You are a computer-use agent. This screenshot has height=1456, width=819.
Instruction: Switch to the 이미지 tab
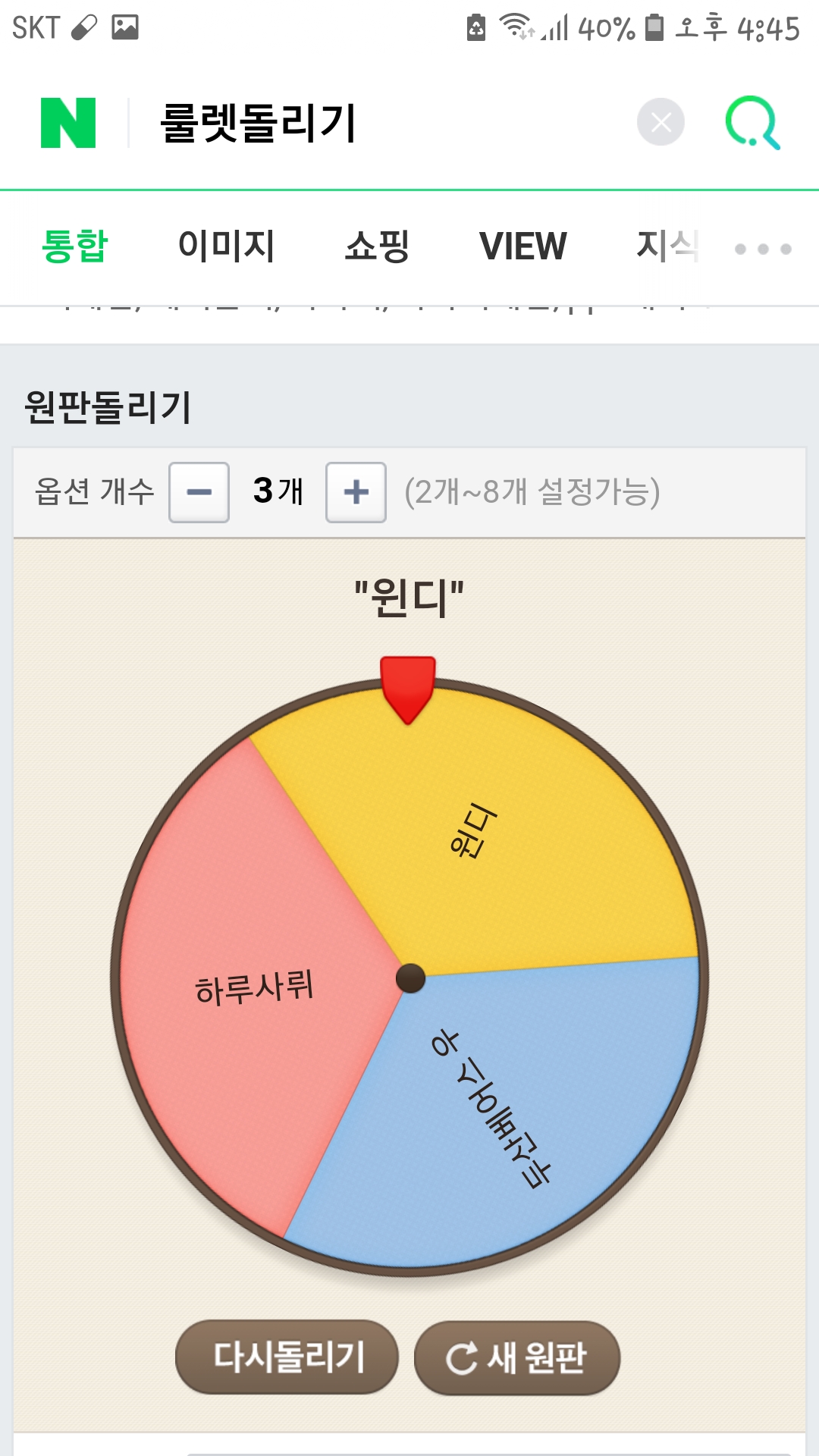coord(226,246)
